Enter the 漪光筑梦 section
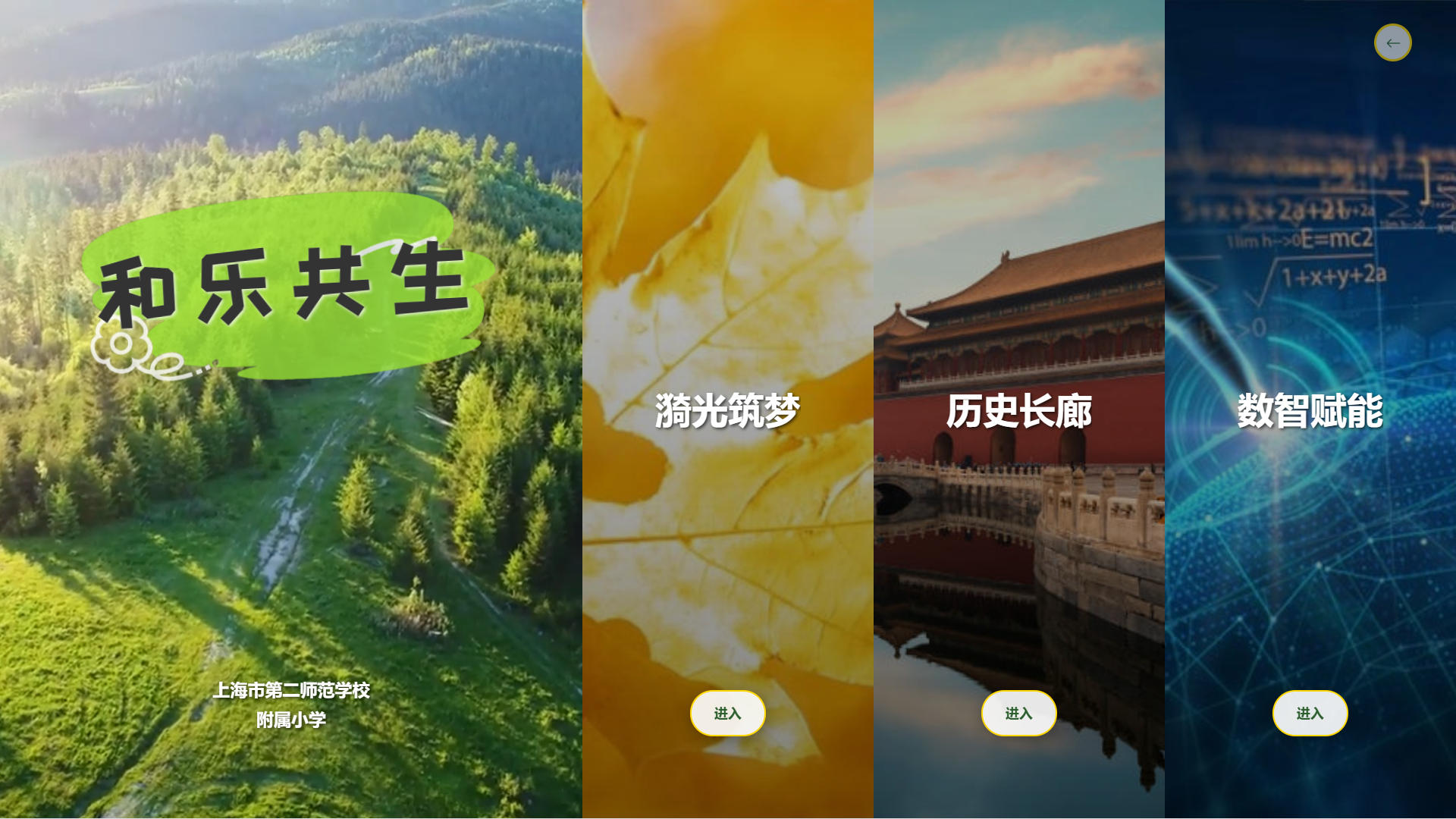Image resolution: width=1456 pixels, height=819 pixels. click(727, 713)
